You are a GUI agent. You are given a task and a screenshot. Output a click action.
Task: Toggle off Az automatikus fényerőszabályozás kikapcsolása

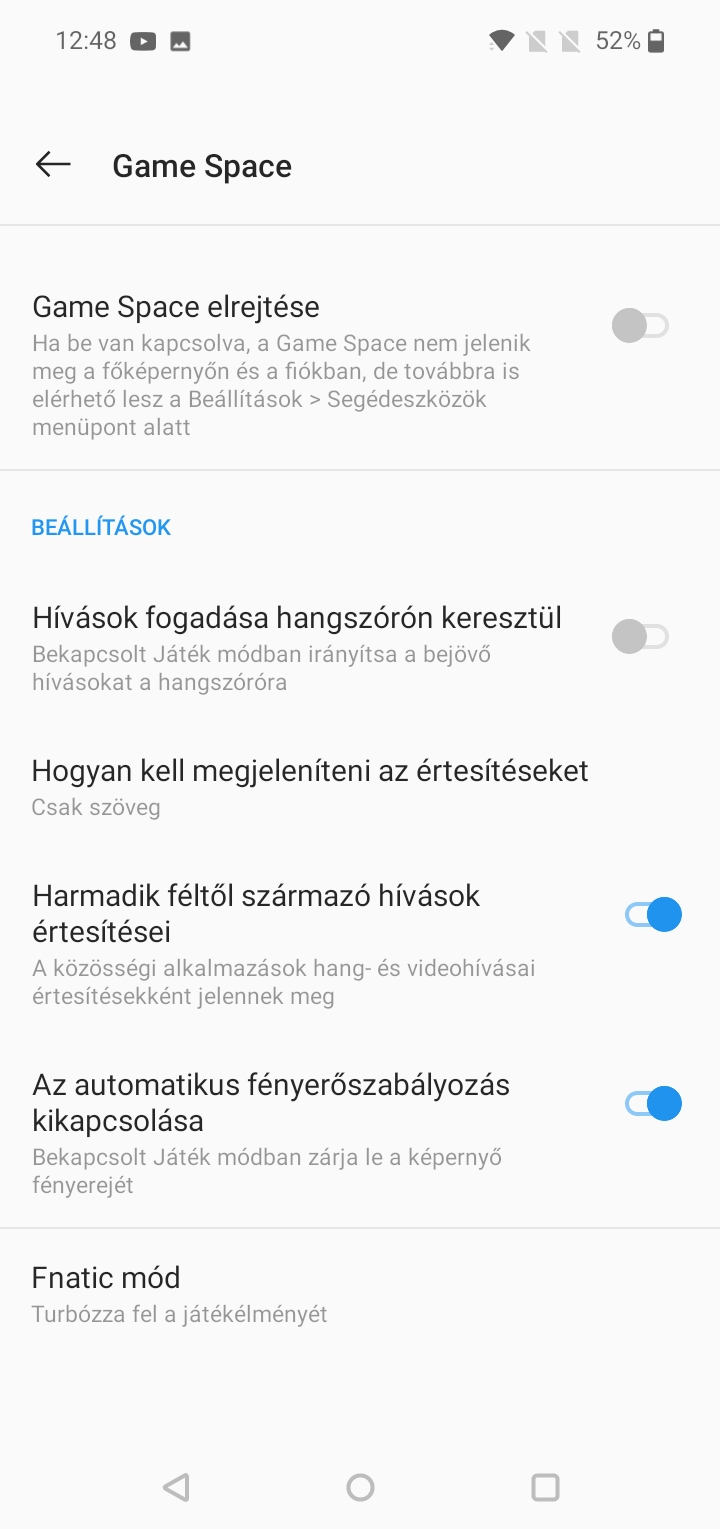pyautogui.click(x=653, y=1103)
